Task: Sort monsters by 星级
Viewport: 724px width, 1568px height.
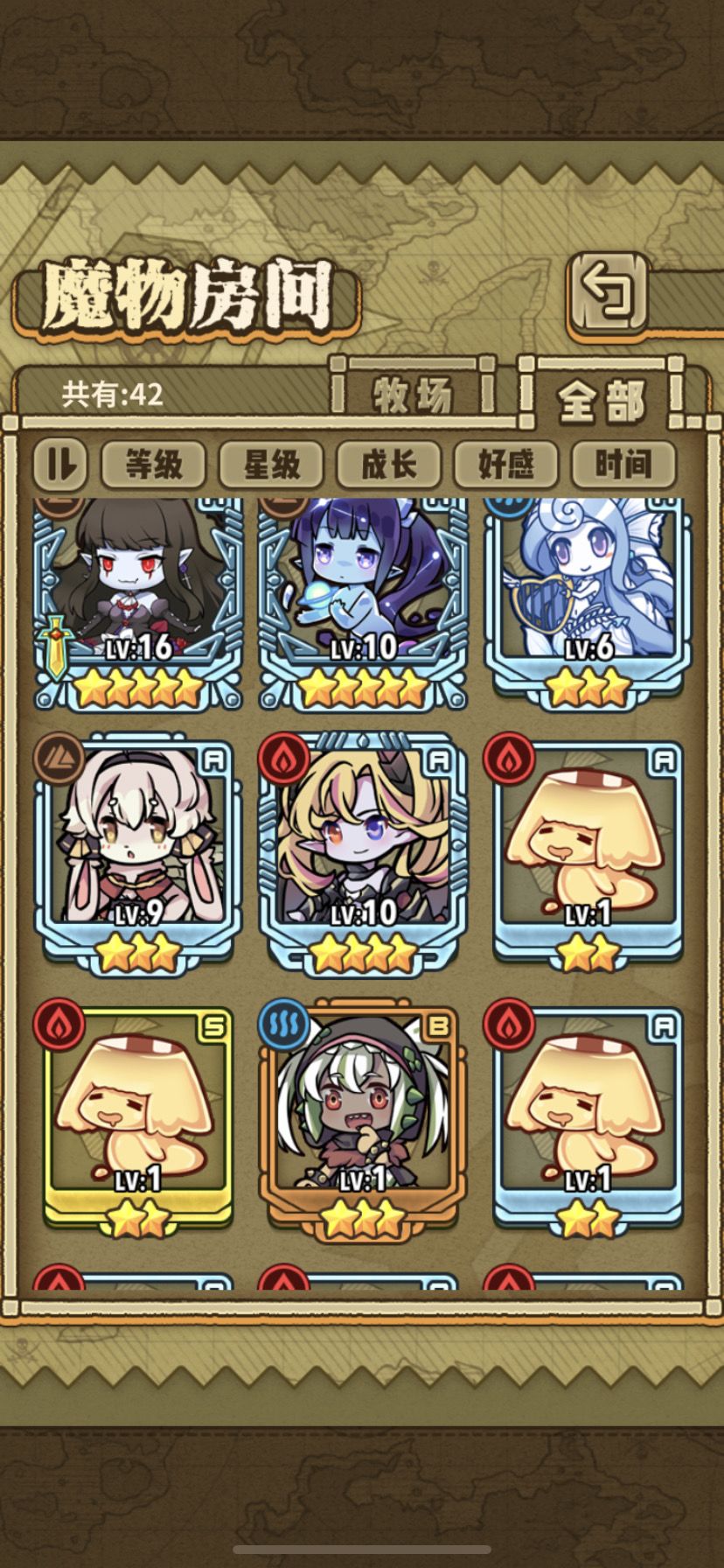Action: click(x=271, y=464)
